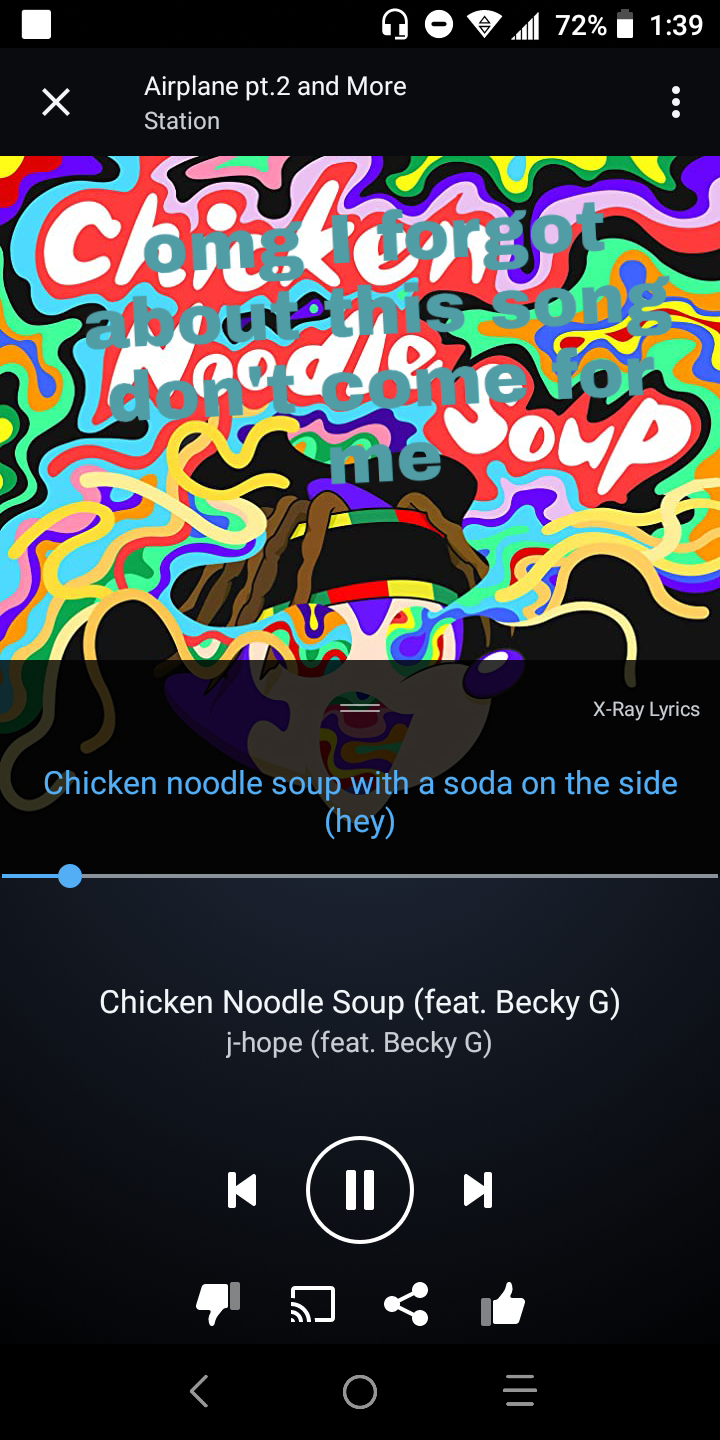Screen dimensions: 720x1440
Task: Cast music to another device
Action: click(312, 1304)
